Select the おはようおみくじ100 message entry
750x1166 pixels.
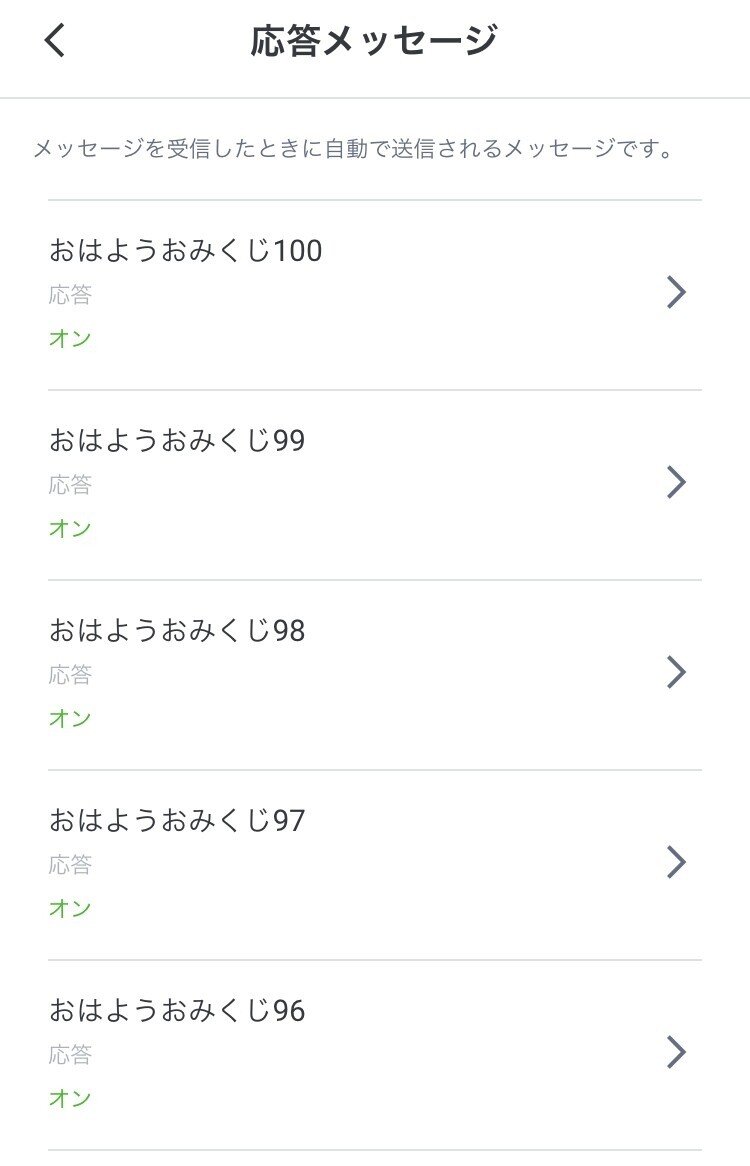[x=186, y=252]
